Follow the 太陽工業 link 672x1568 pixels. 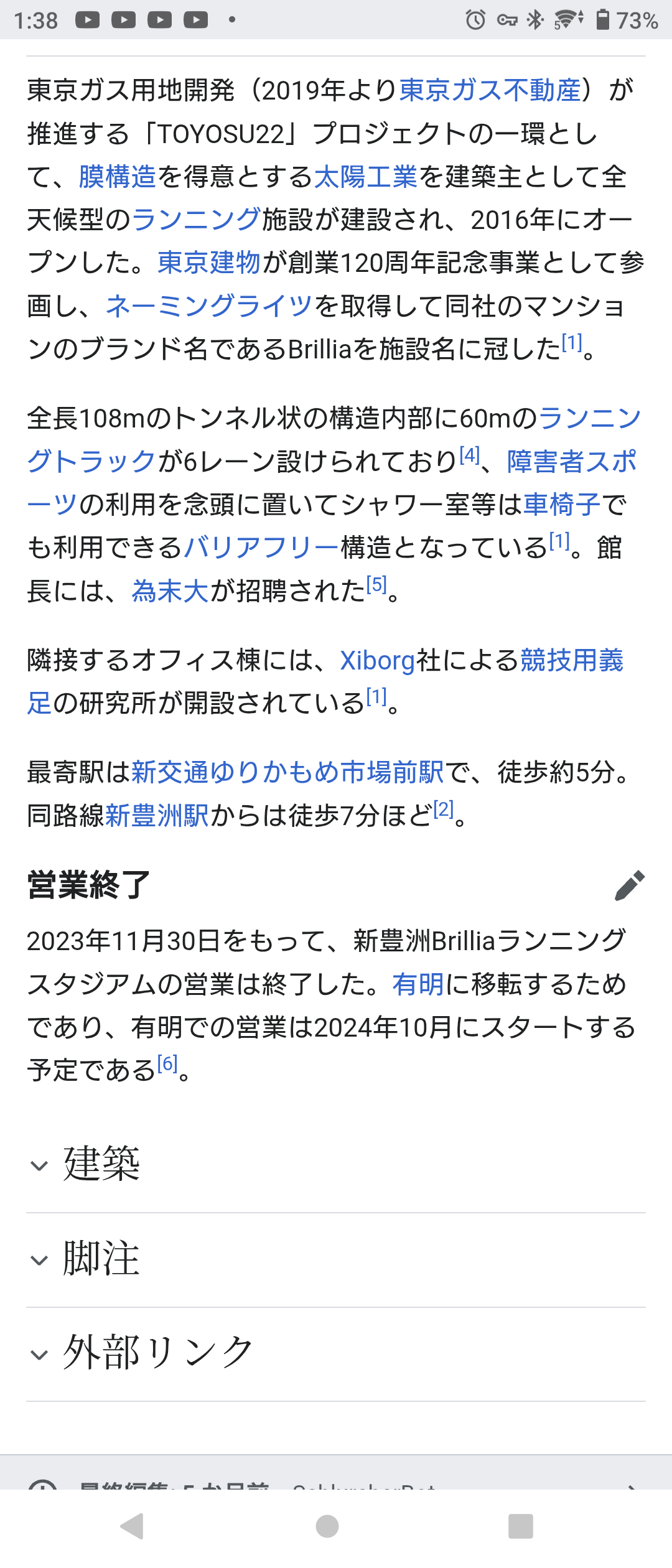[366, 177]
